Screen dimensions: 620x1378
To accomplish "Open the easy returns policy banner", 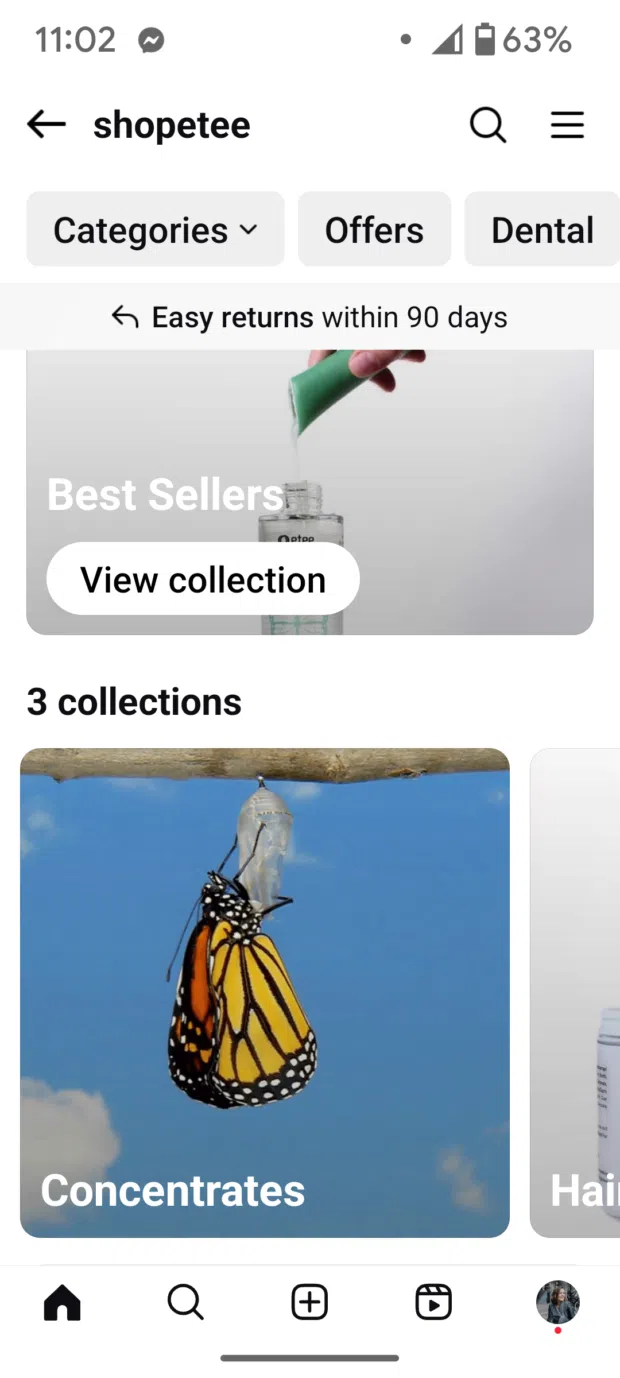I will click(x=310, y=318).
